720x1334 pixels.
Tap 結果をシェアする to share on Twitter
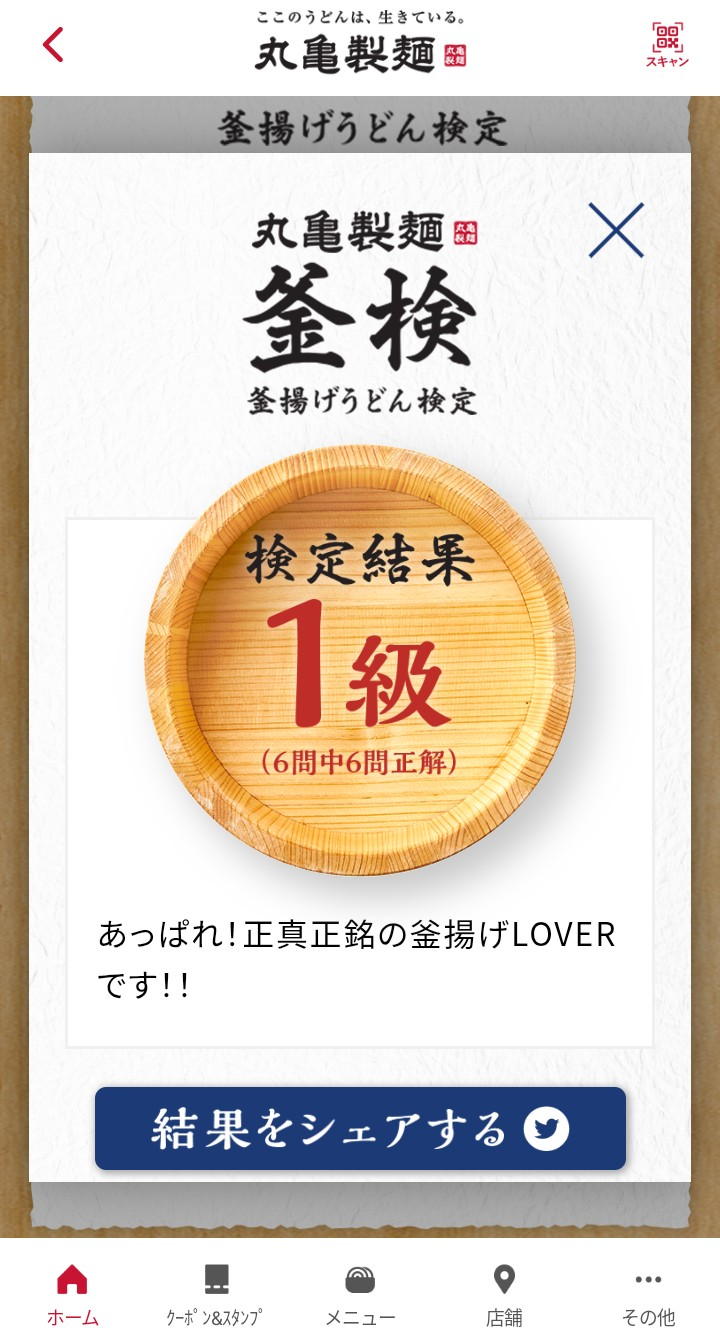pos(360,1129)
